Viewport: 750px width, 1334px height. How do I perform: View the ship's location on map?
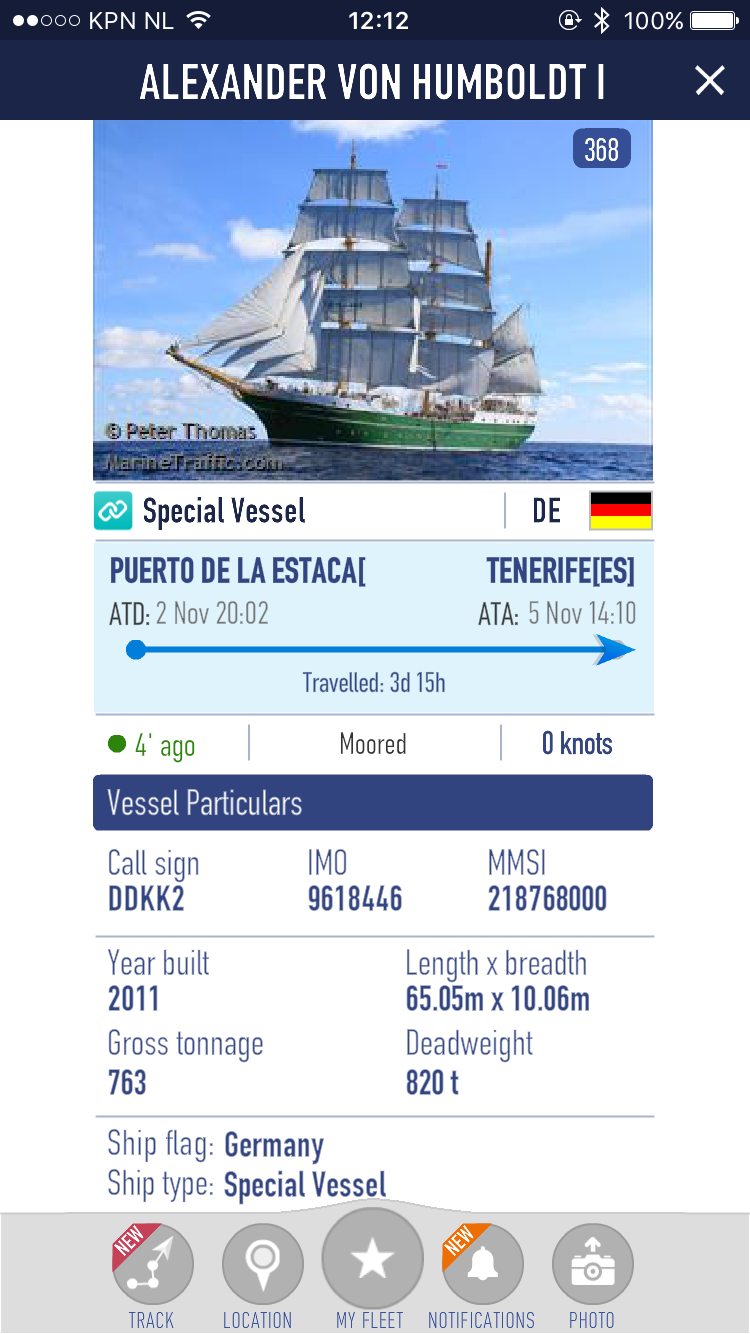coord(262,1265)
